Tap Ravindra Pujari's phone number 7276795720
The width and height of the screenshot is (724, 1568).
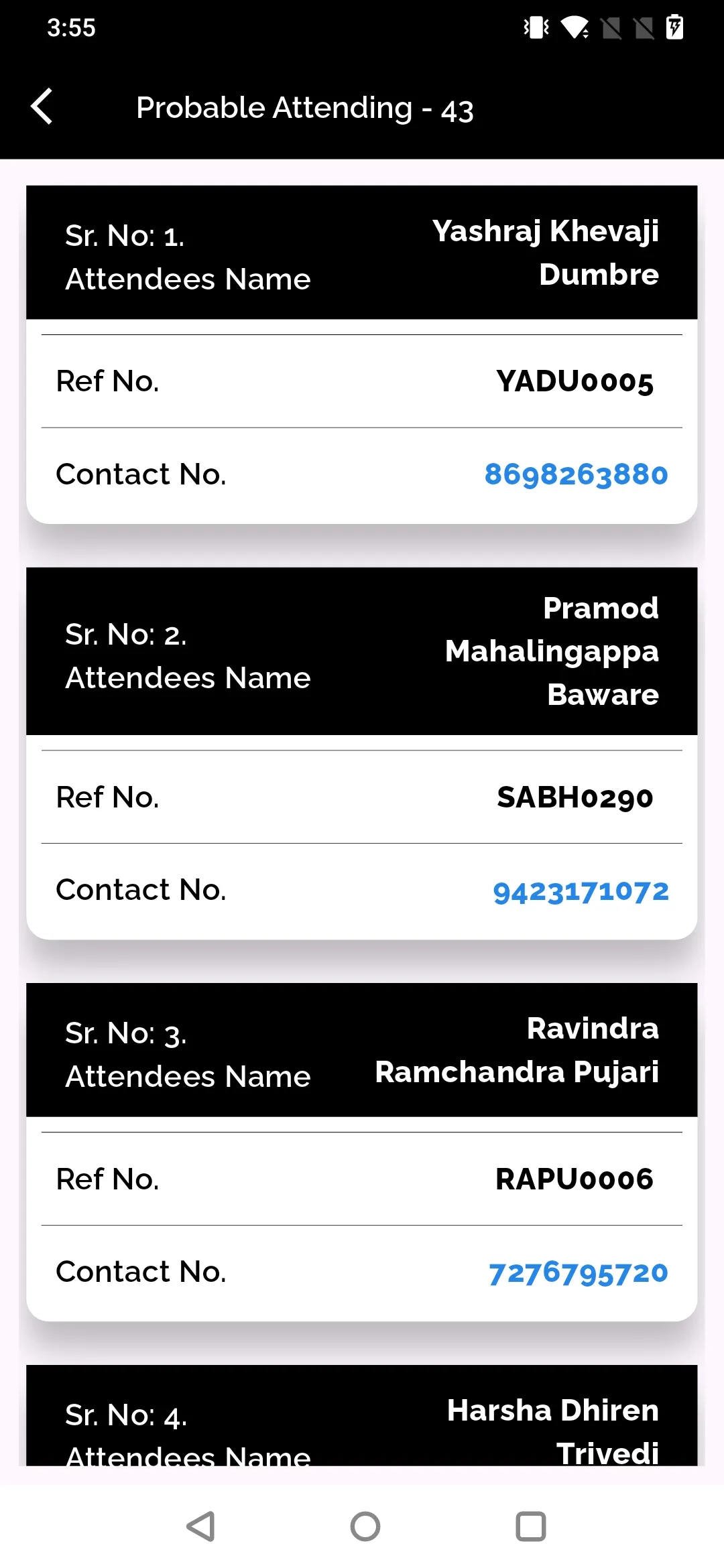pos(578,1272)
